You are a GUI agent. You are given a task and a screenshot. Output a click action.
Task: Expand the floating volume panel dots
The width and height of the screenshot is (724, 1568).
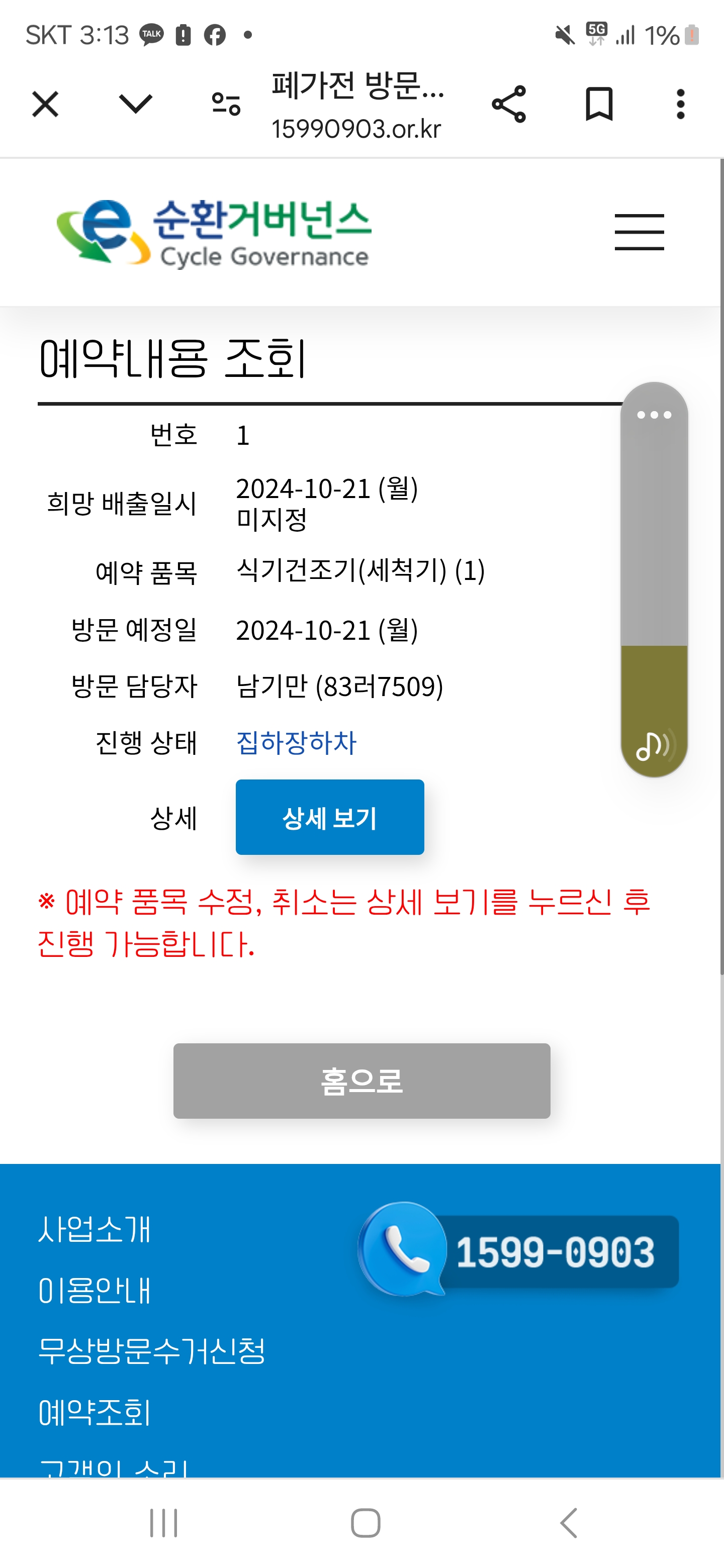(x=654, y=415)
